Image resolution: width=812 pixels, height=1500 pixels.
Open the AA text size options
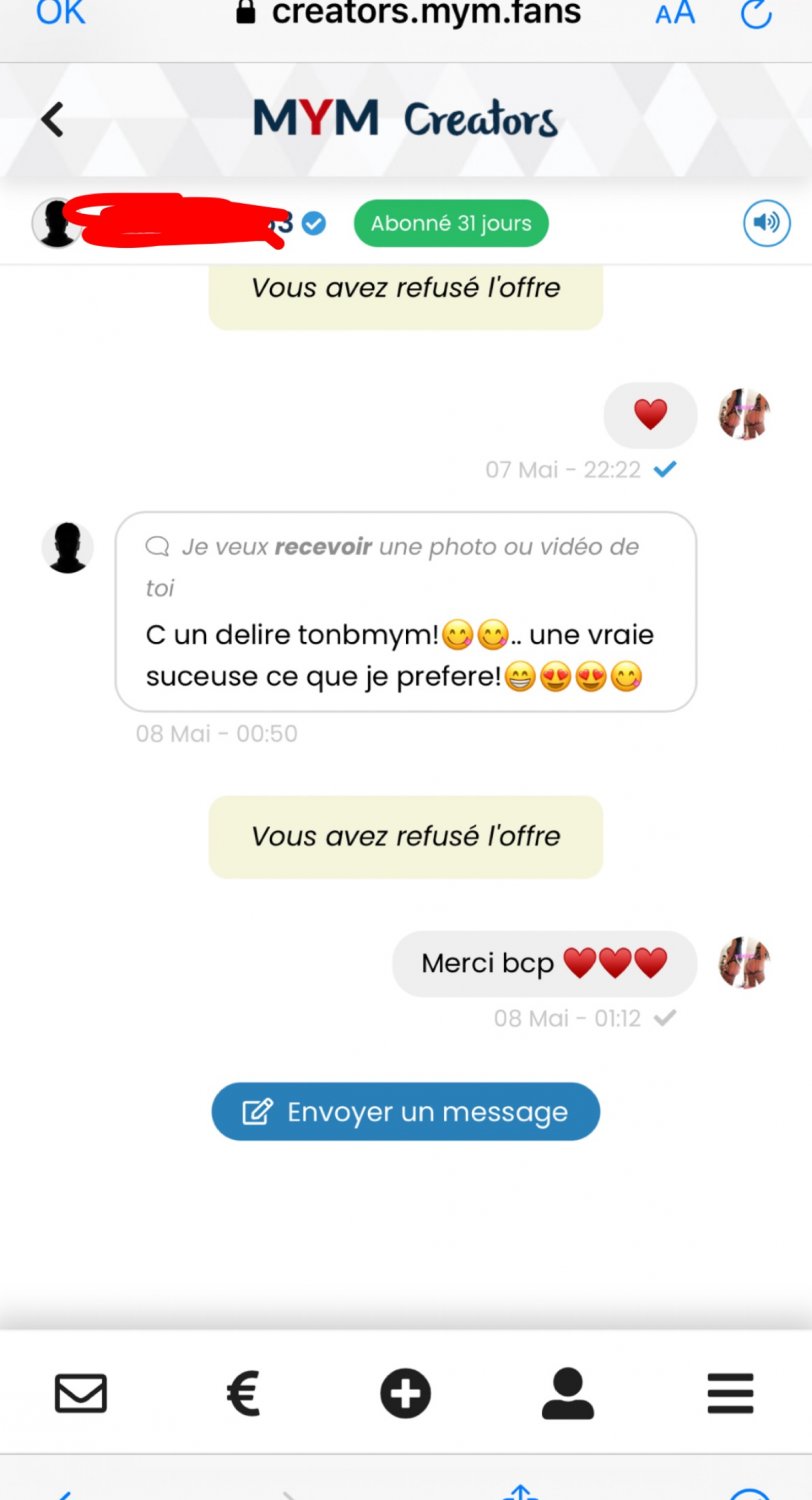675,13
